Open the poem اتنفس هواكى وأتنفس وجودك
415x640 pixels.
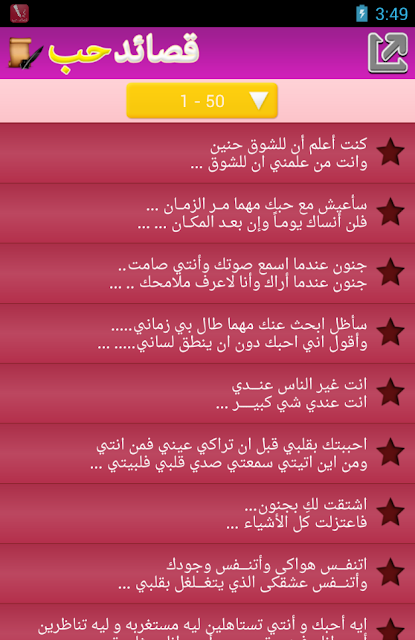coord(207,574)
